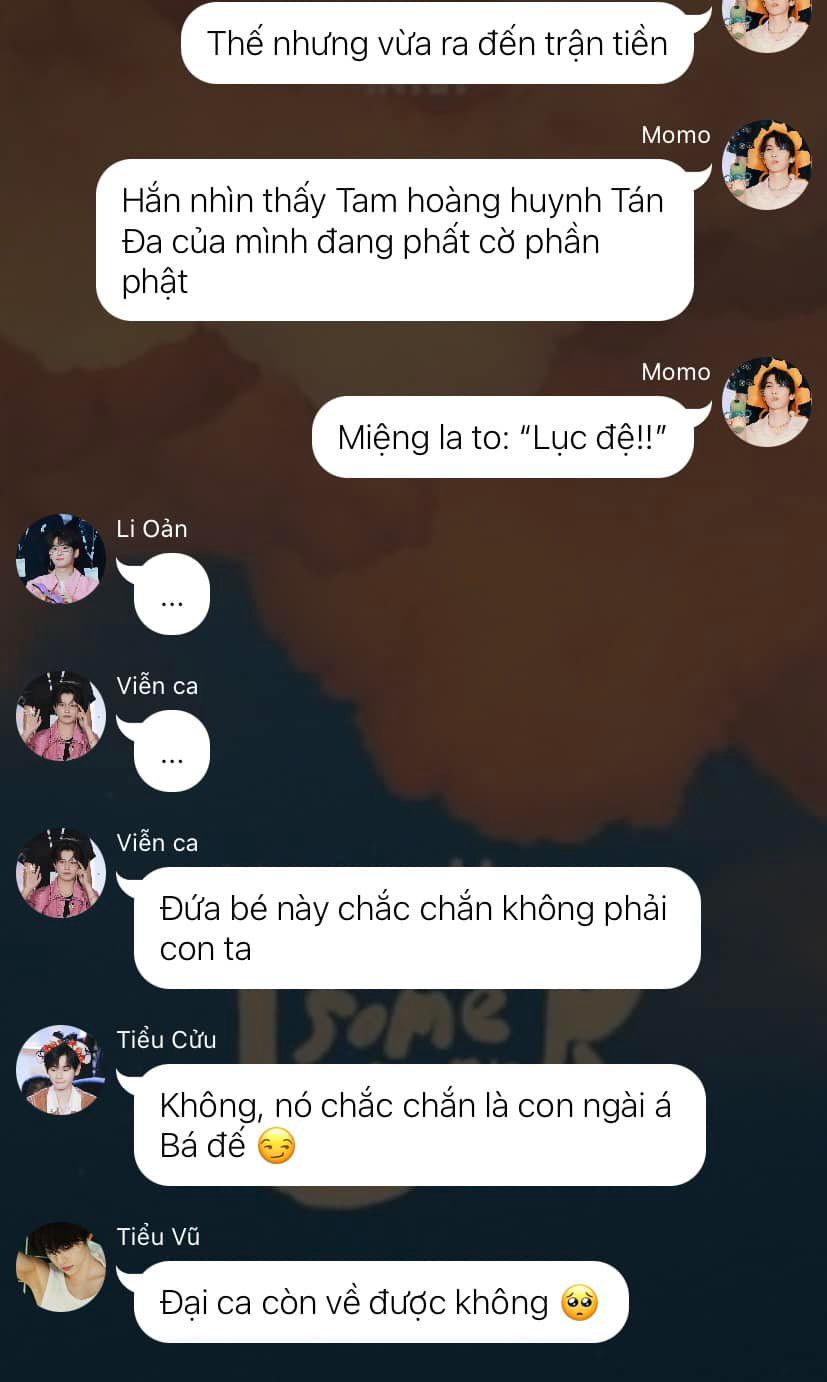This screenshot has height=1382, width=827.
Task: Open Momo's avatar beside "Miệng la to" message
Action: click(767, 402)
